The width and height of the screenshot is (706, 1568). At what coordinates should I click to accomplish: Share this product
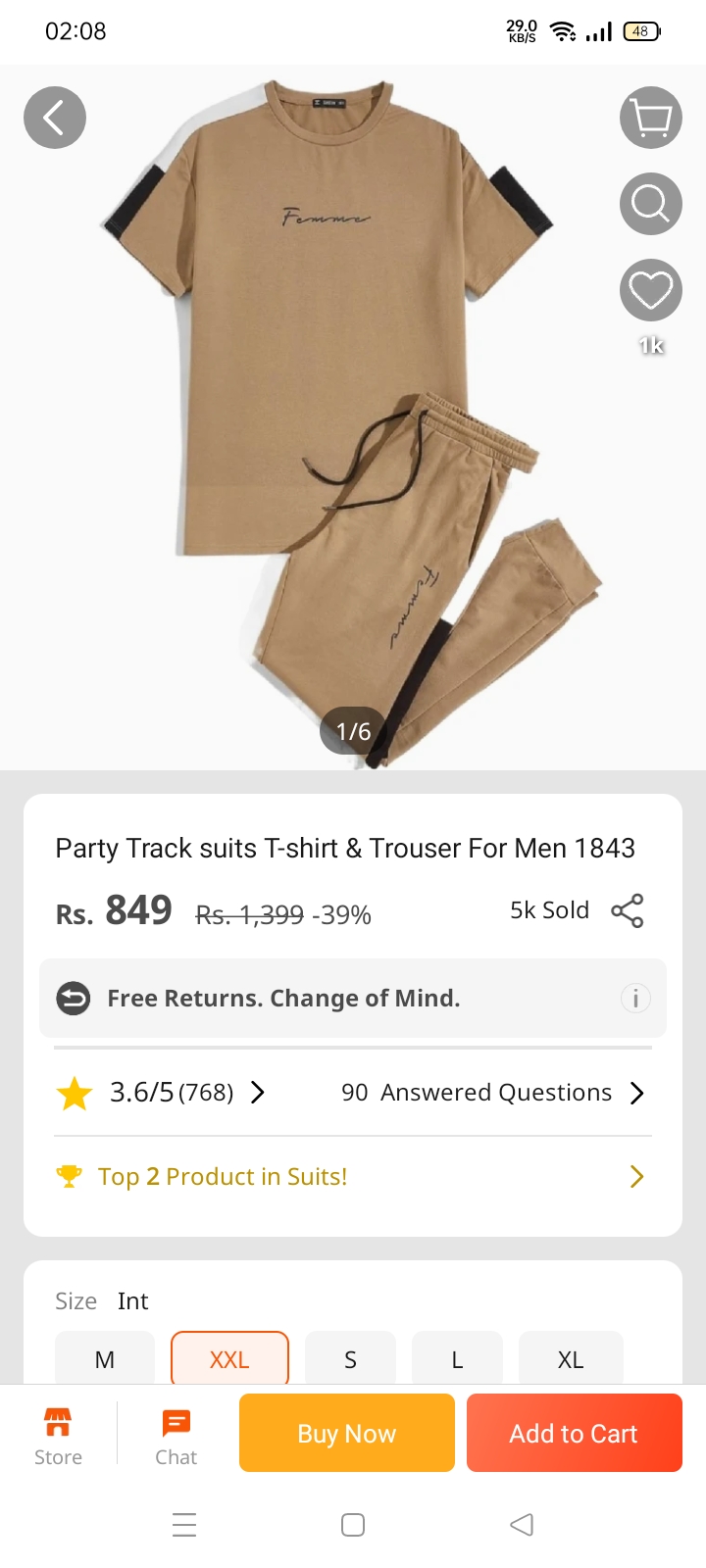coord(628,910)
